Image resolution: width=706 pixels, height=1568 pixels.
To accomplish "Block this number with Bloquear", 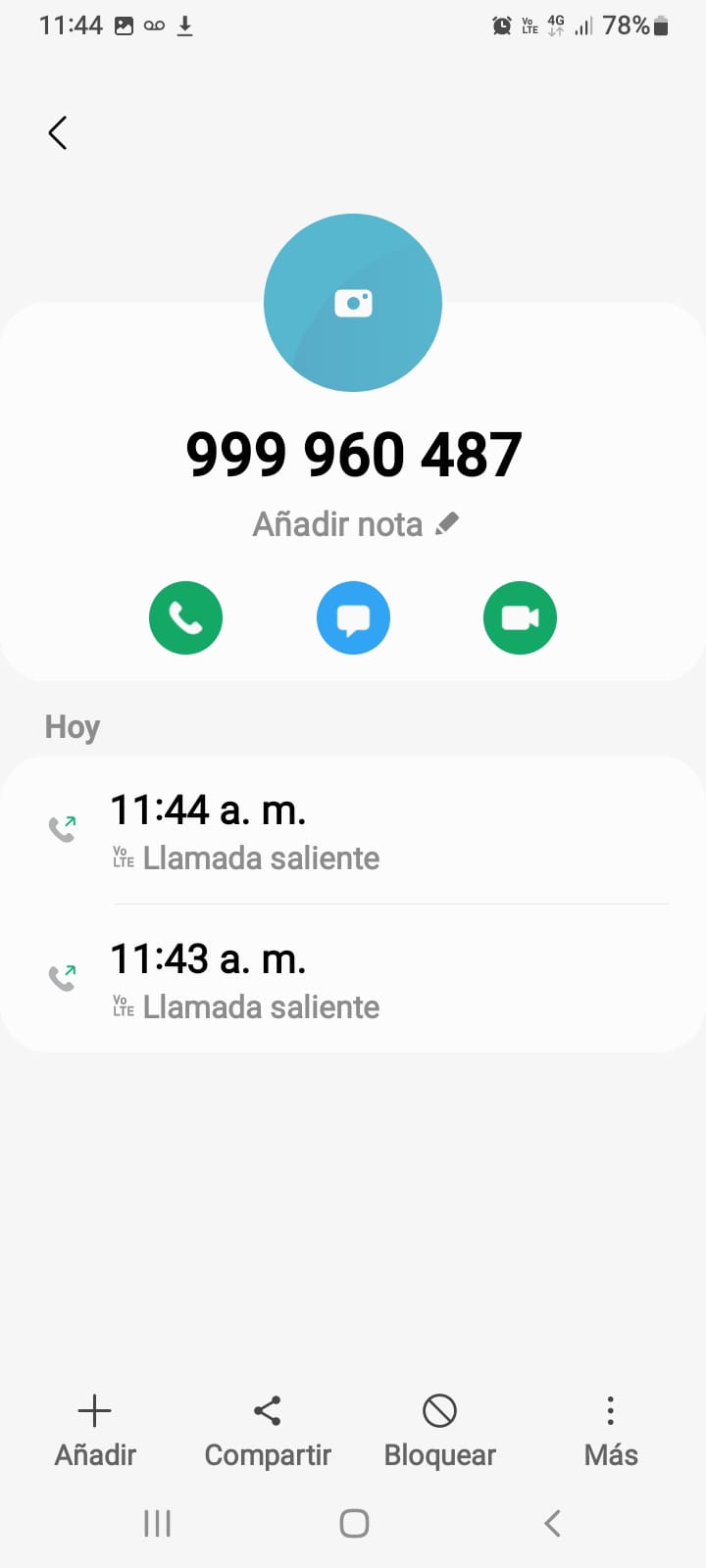I will (439, 1430).
